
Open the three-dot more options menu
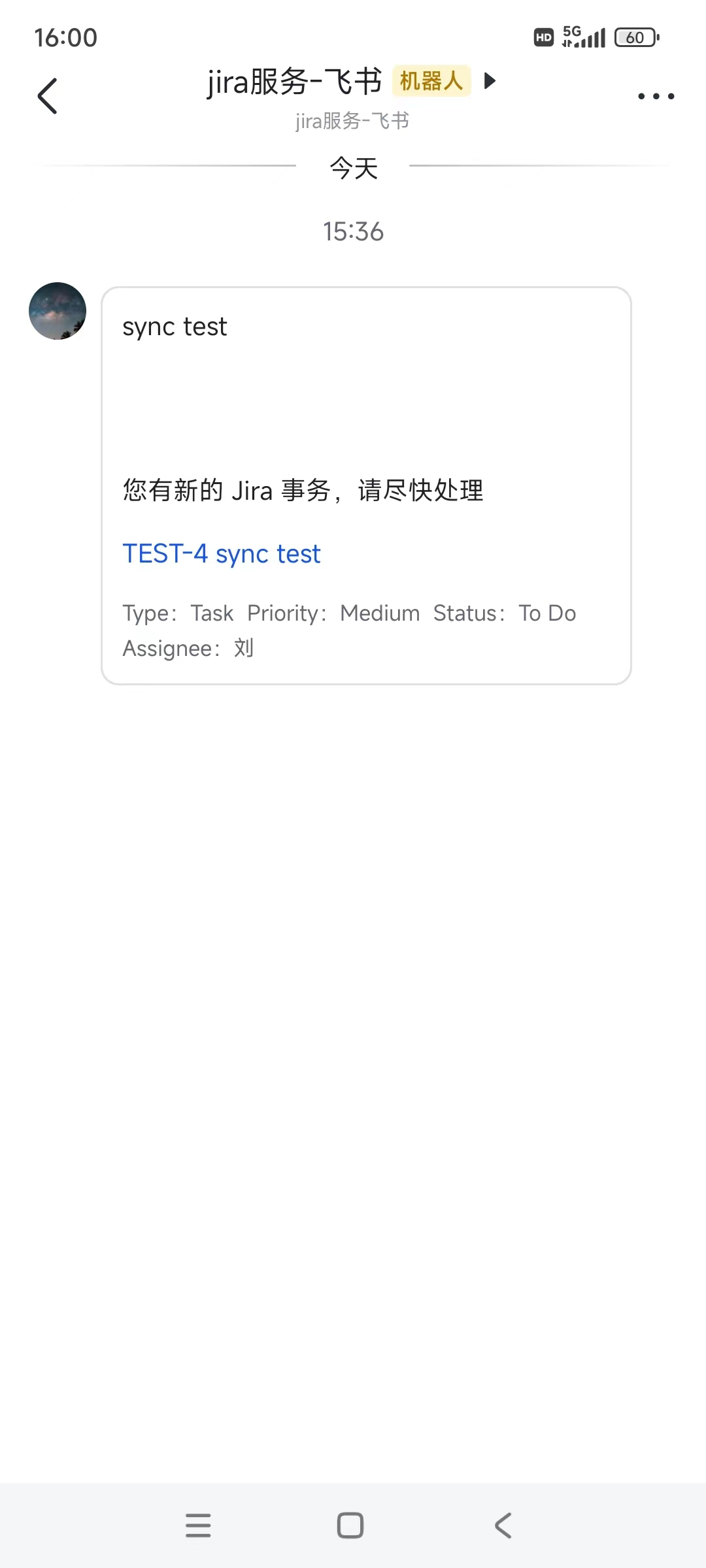point(656,96)
